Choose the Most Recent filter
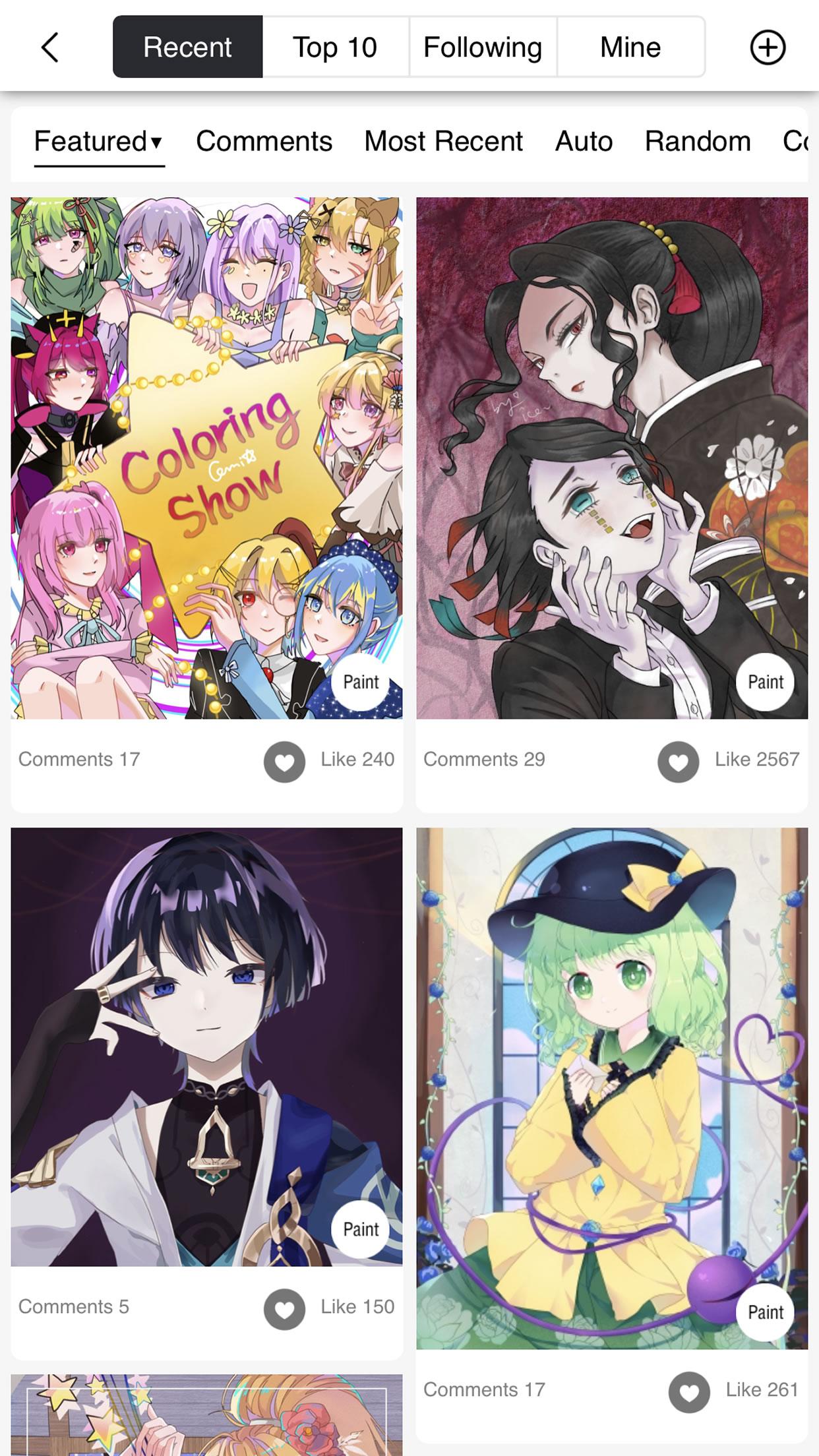 click(x=443, y=141)
